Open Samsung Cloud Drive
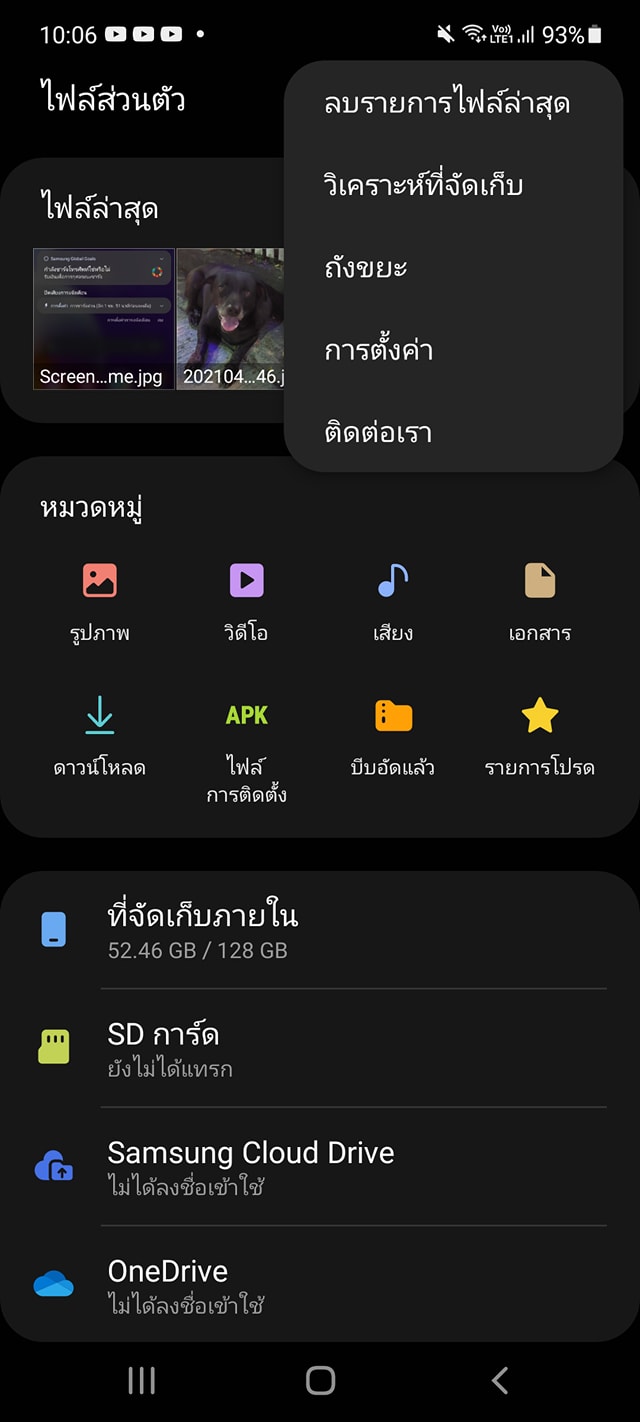640x1422 pixels. pos(320,1166)
